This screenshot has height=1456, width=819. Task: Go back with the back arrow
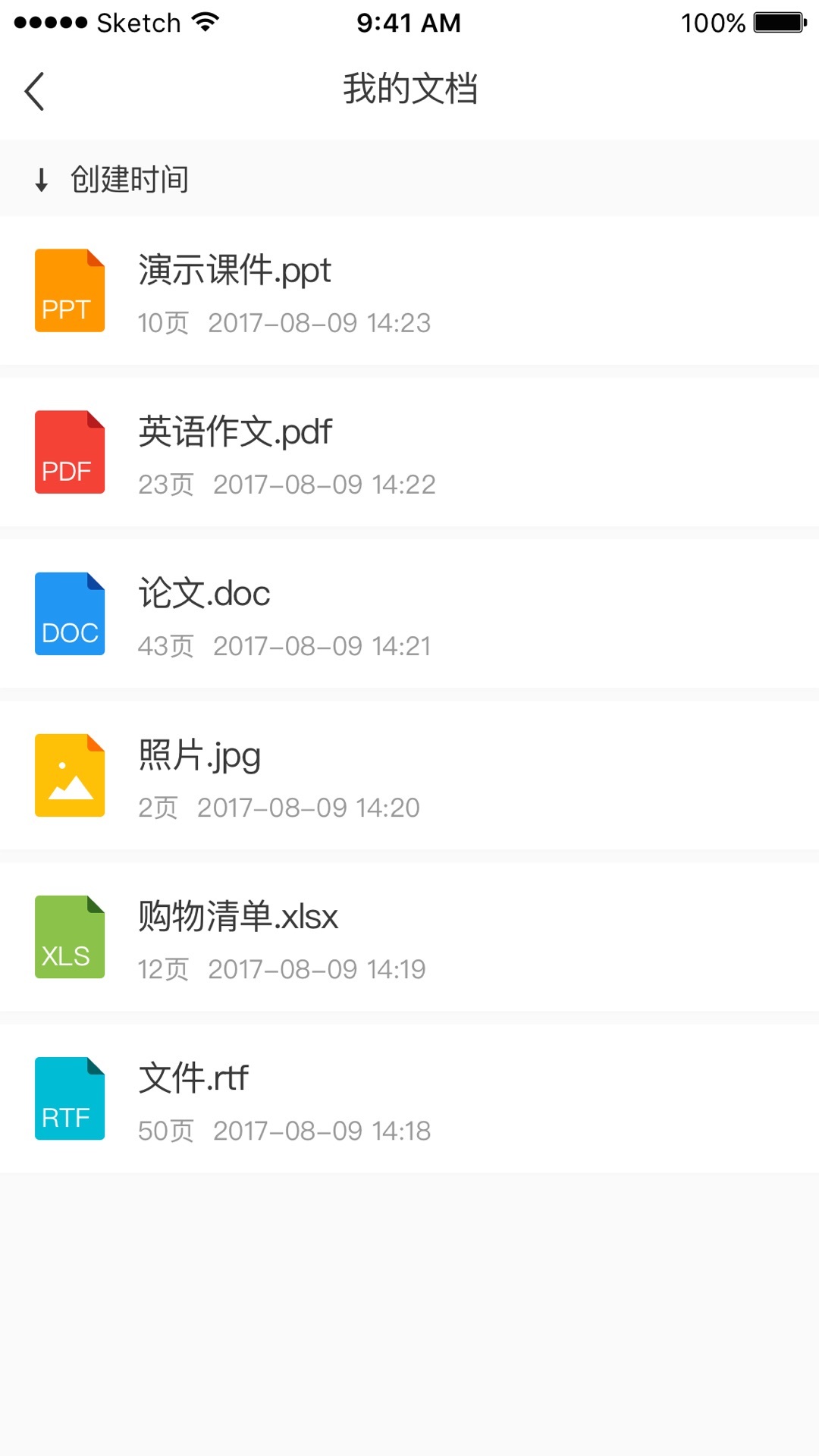(x=34, y=90)
